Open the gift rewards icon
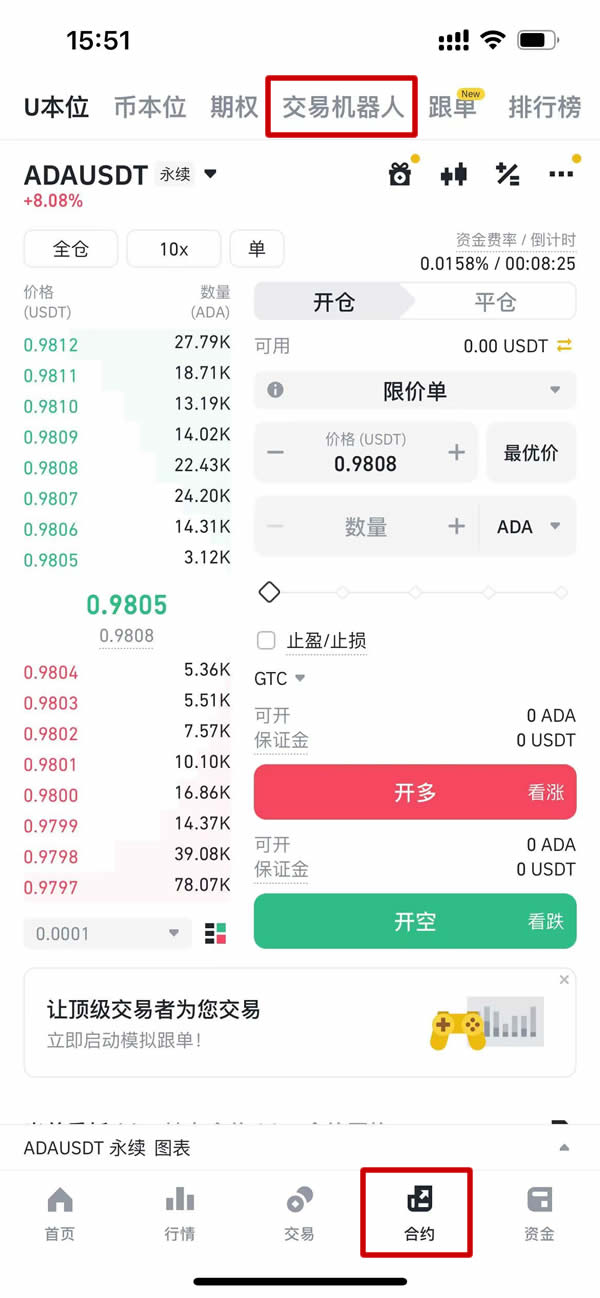 click(400, 174)
